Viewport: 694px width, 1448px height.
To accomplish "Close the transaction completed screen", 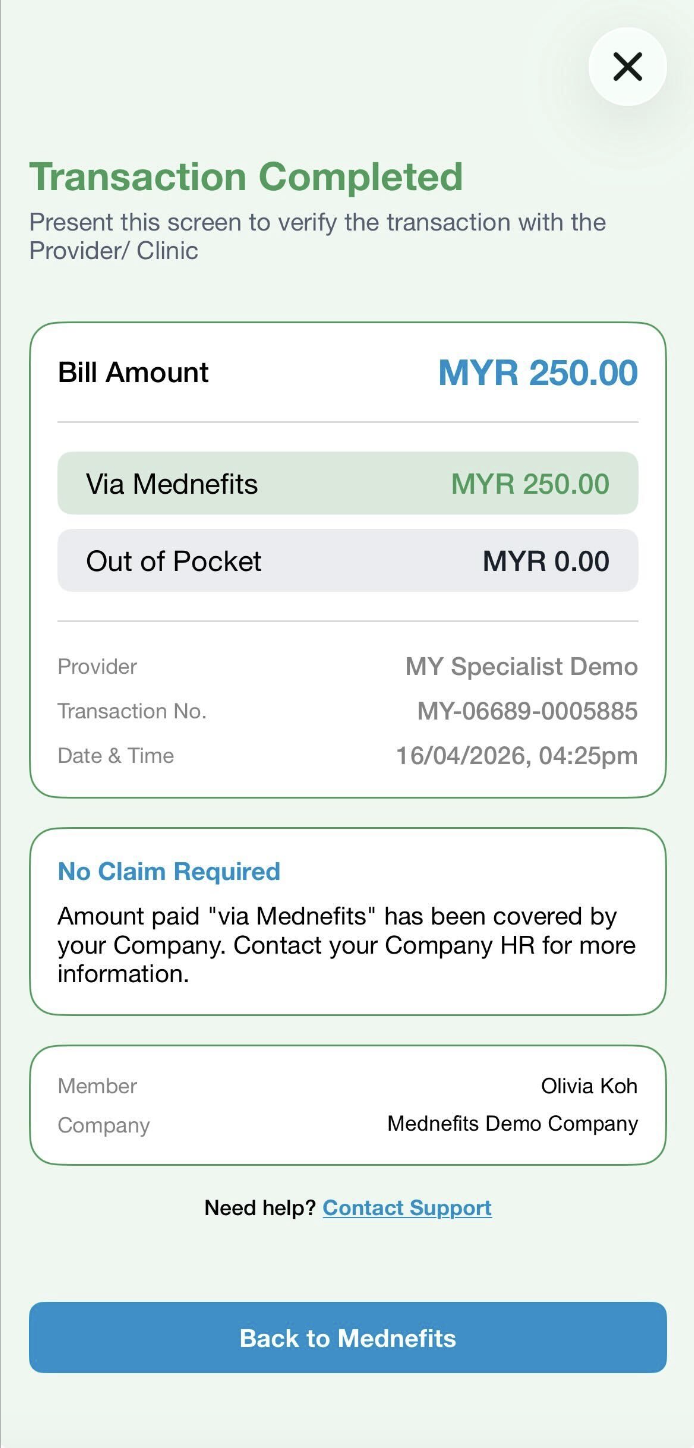I will coord(627,67).
